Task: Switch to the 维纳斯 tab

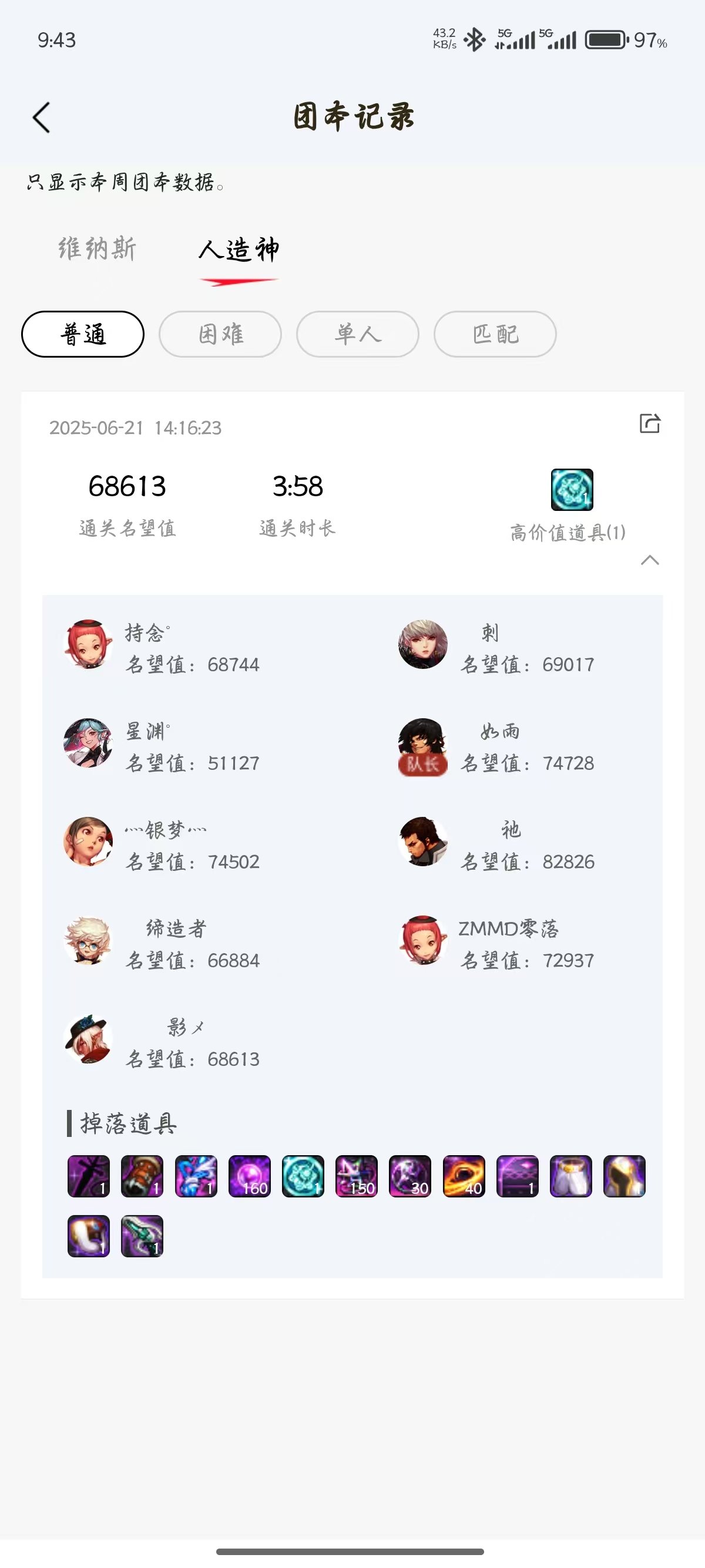Action: [98, 249]
